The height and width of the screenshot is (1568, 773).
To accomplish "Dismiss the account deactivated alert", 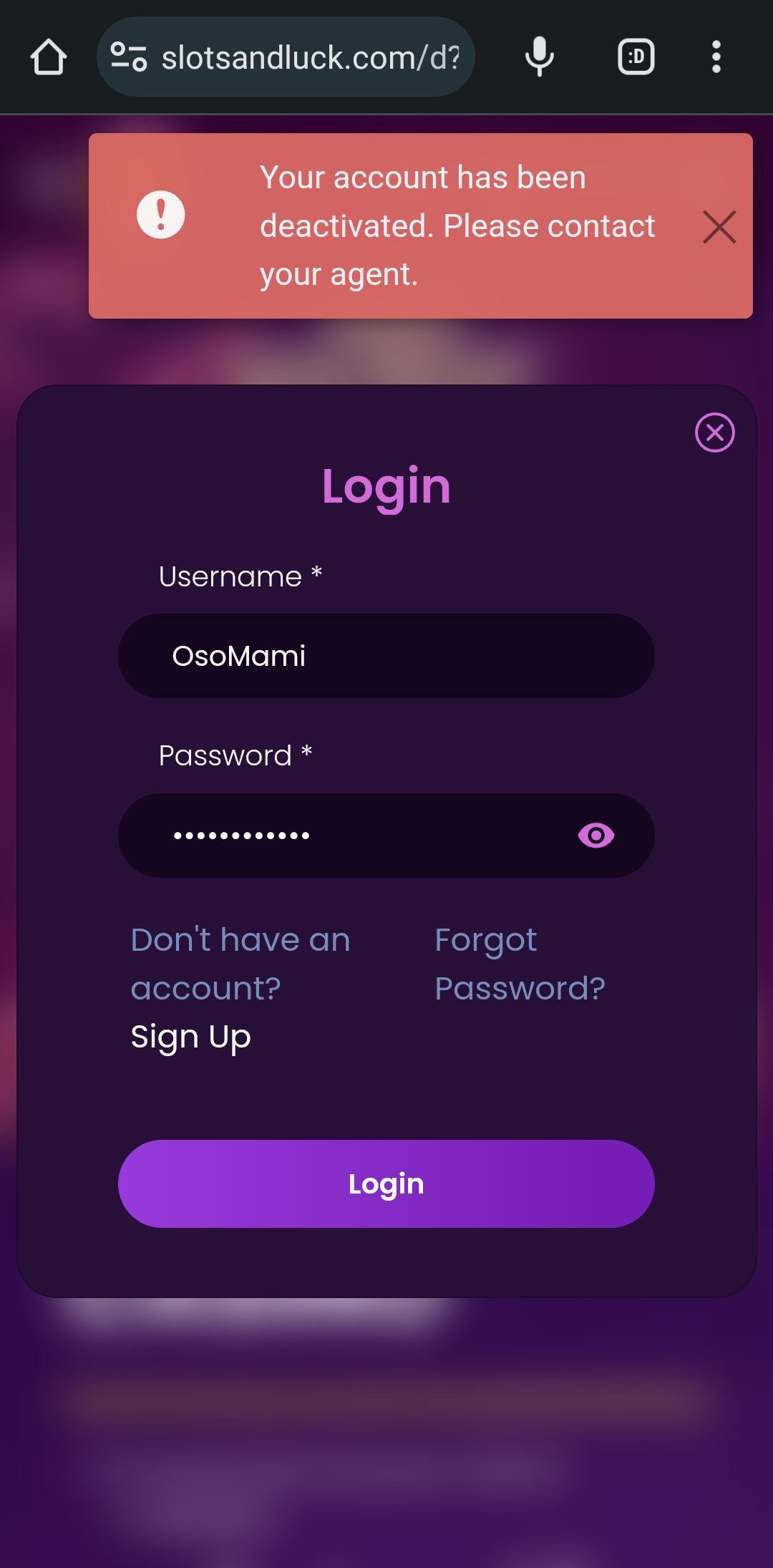I will click(719, 227).
